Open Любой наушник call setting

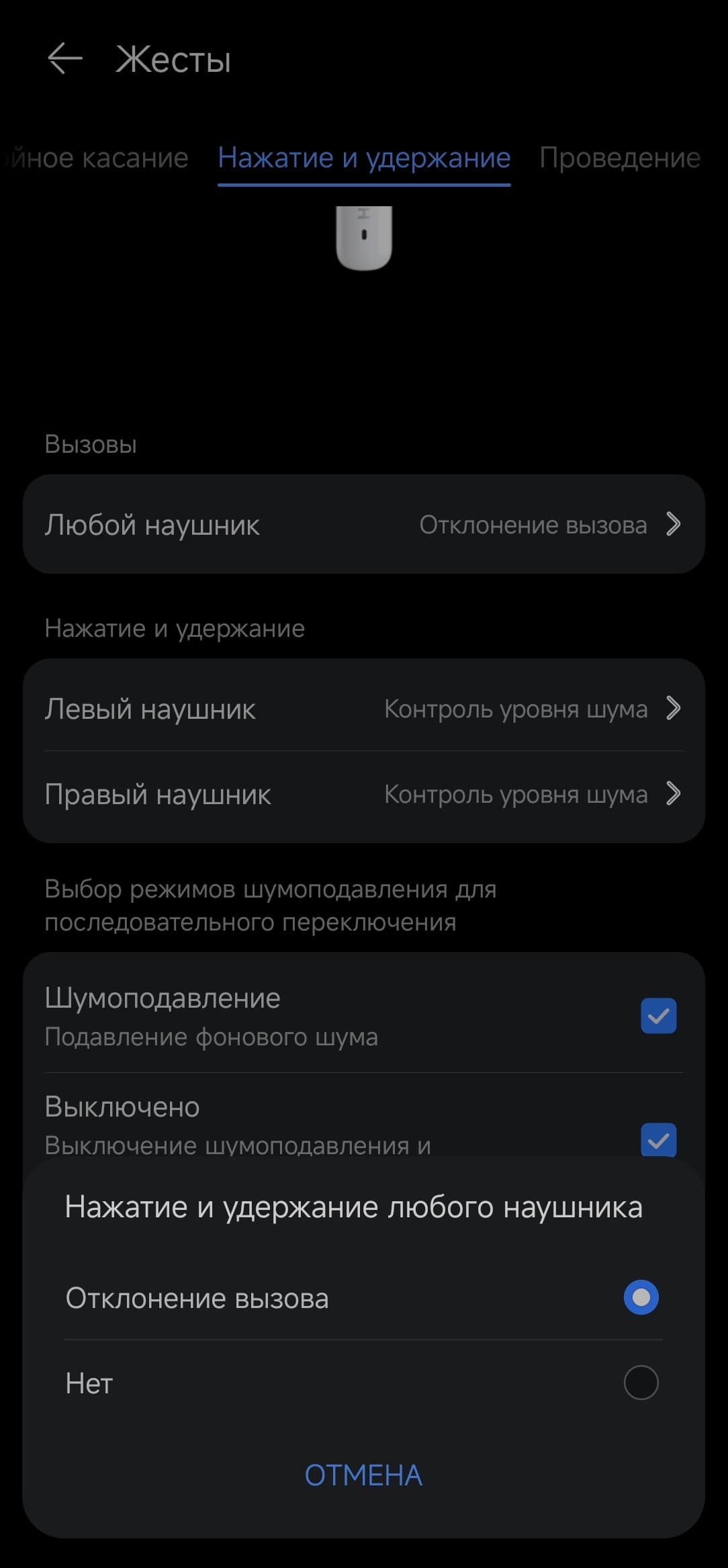[363, 525]
